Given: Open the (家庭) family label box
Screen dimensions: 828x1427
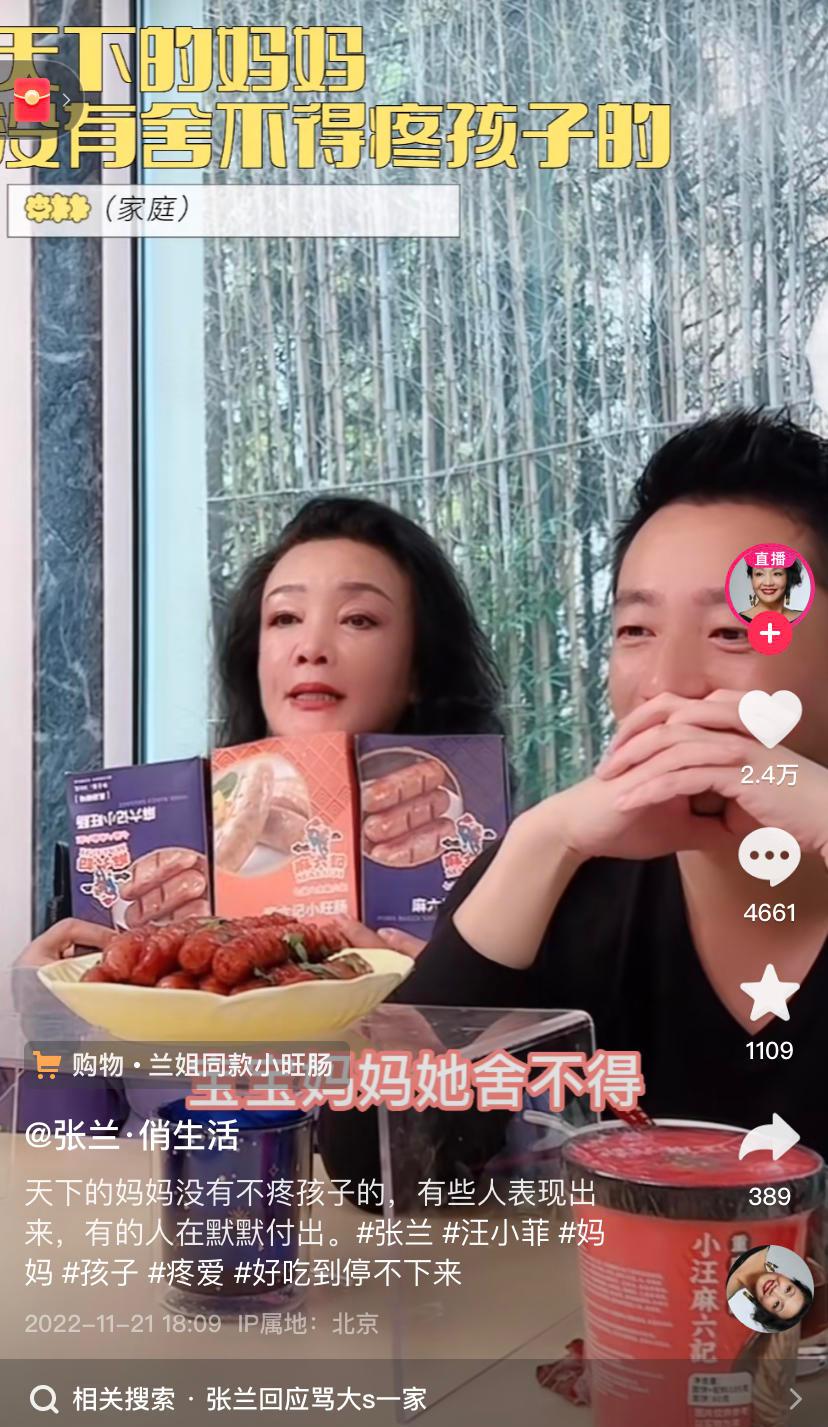Looking at the screenshot, I should point(233,210).
